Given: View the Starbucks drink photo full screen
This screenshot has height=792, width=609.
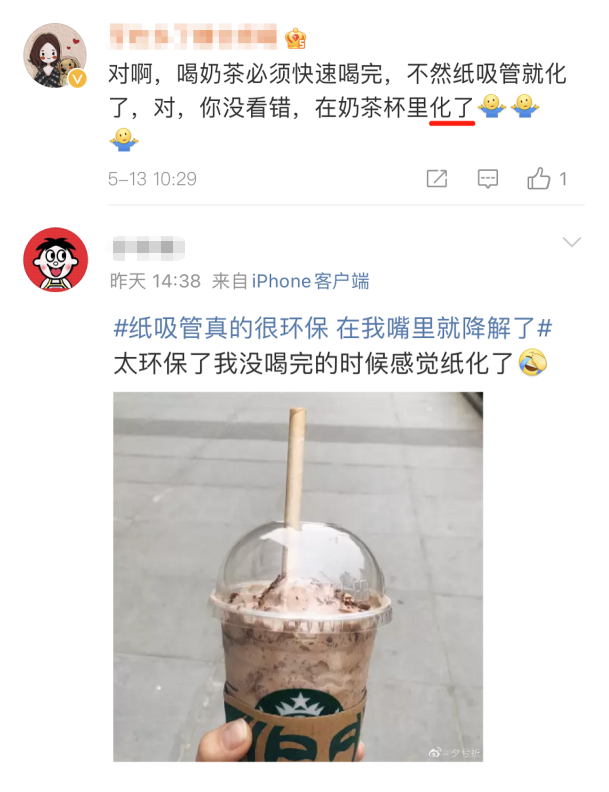Looking at the screenshot, I should point(297,576).
